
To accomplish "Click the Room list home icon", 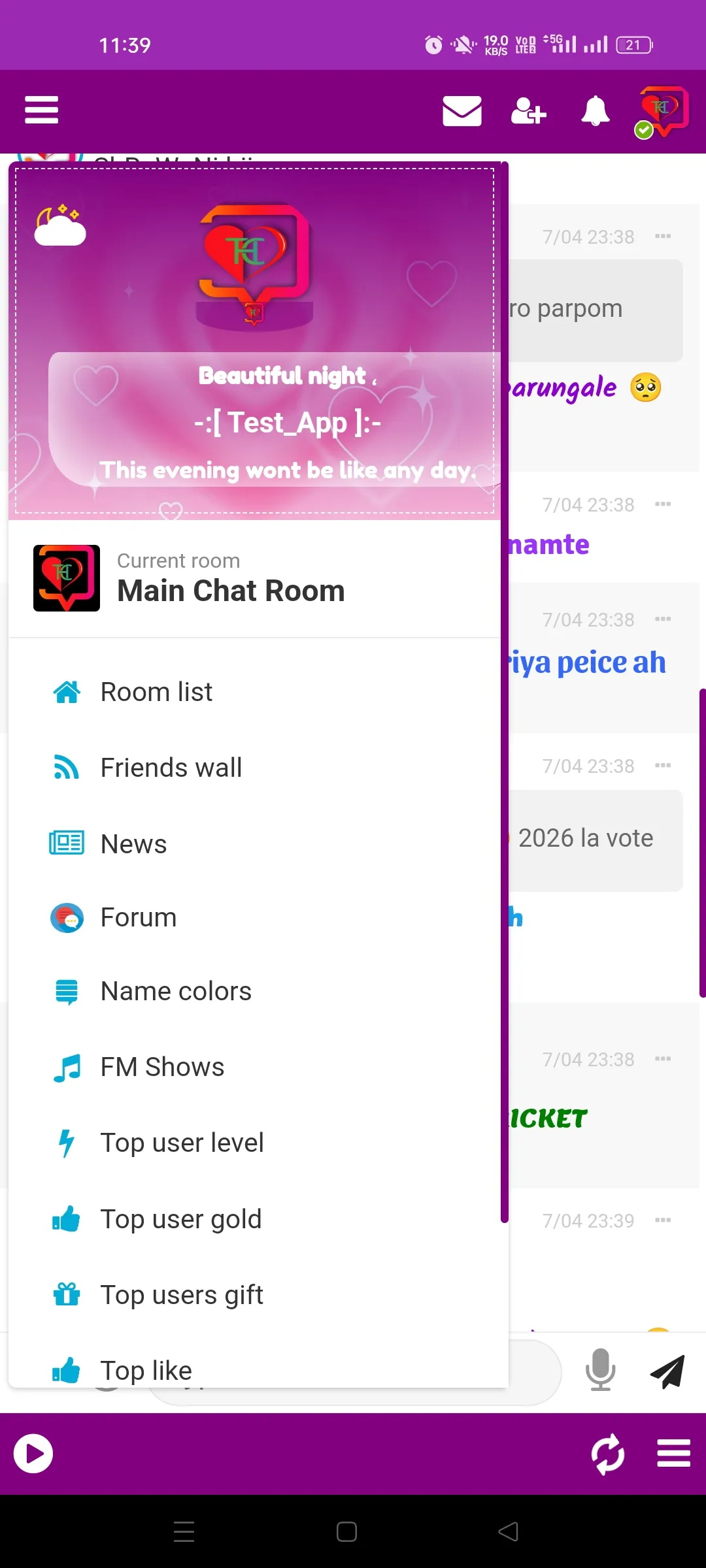I will 67,691.
